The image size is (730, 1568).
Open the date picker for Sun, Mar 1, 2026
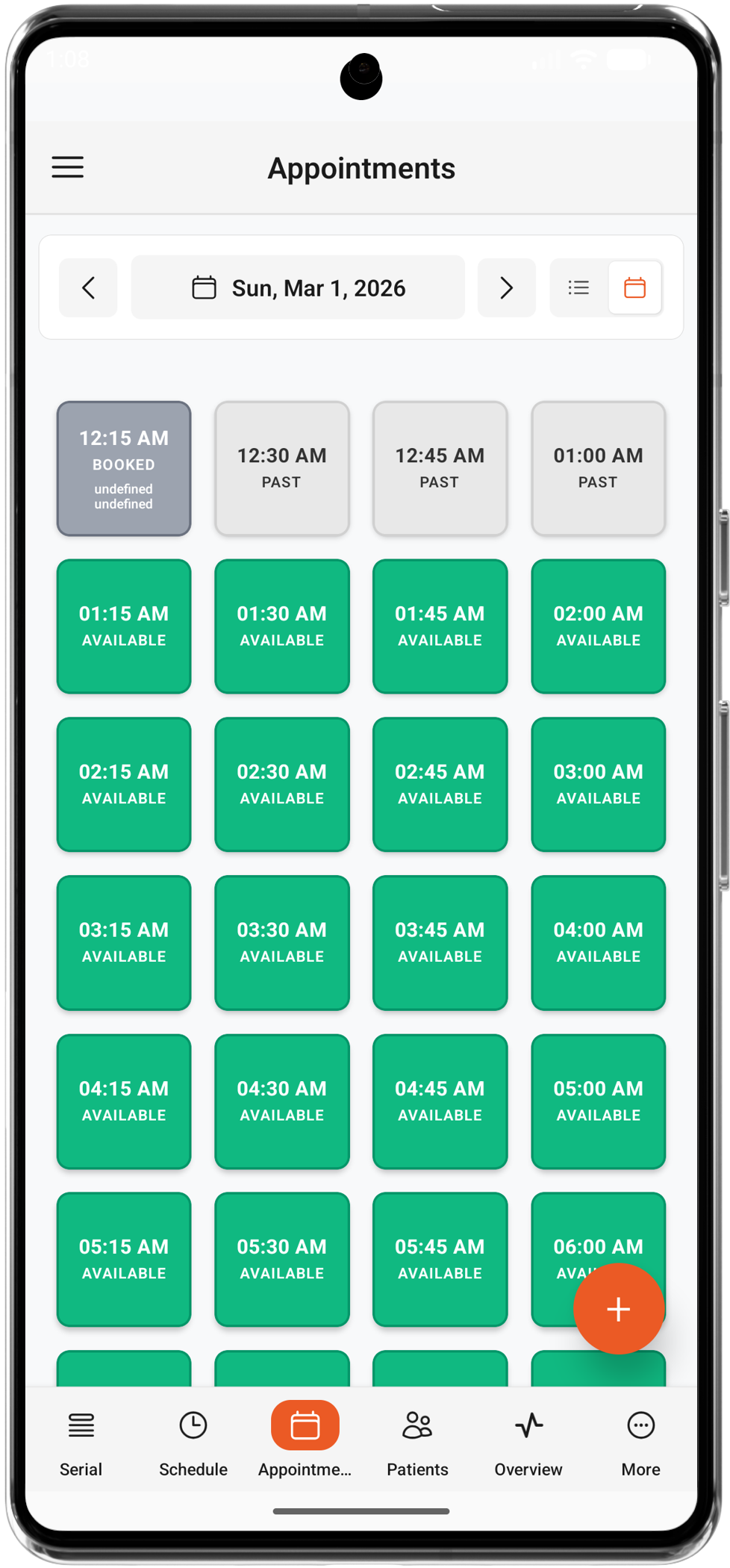298,288
